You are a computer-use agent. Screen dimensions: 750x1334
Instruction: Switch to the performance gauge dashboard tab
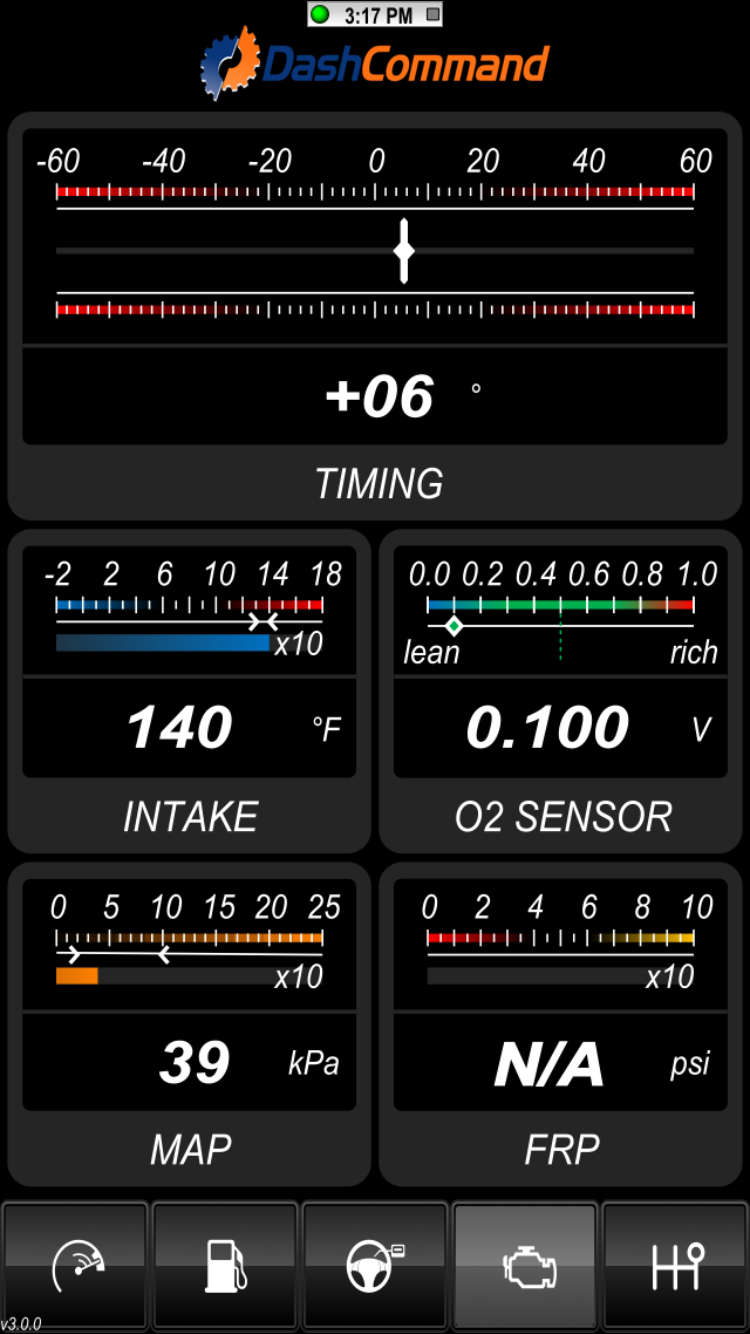tap(76, 1266)
